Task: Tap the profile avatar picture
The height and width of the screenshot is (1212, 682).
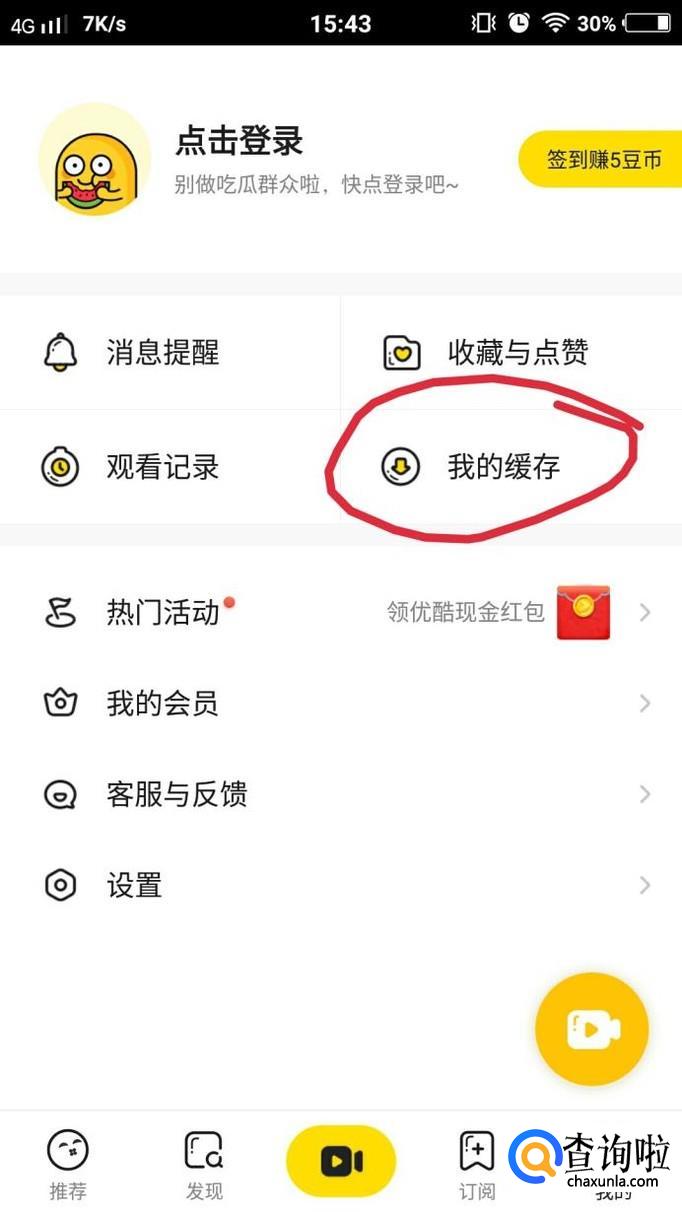Action: coord(95,160)
